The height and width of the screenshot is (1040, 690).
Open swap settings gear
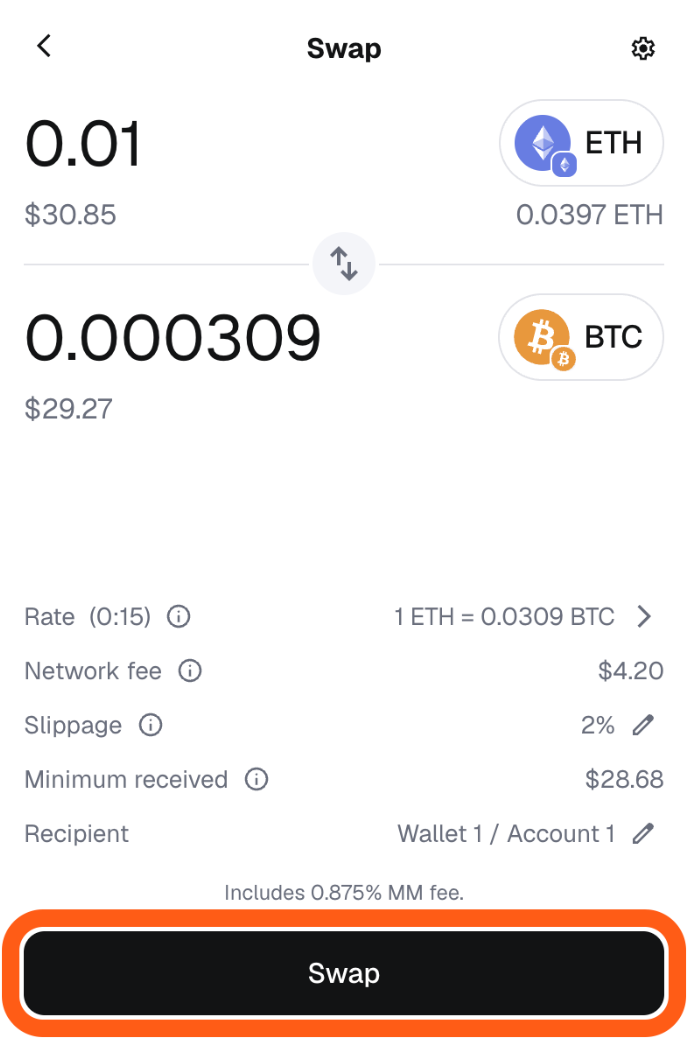click(x=643, y=48)
